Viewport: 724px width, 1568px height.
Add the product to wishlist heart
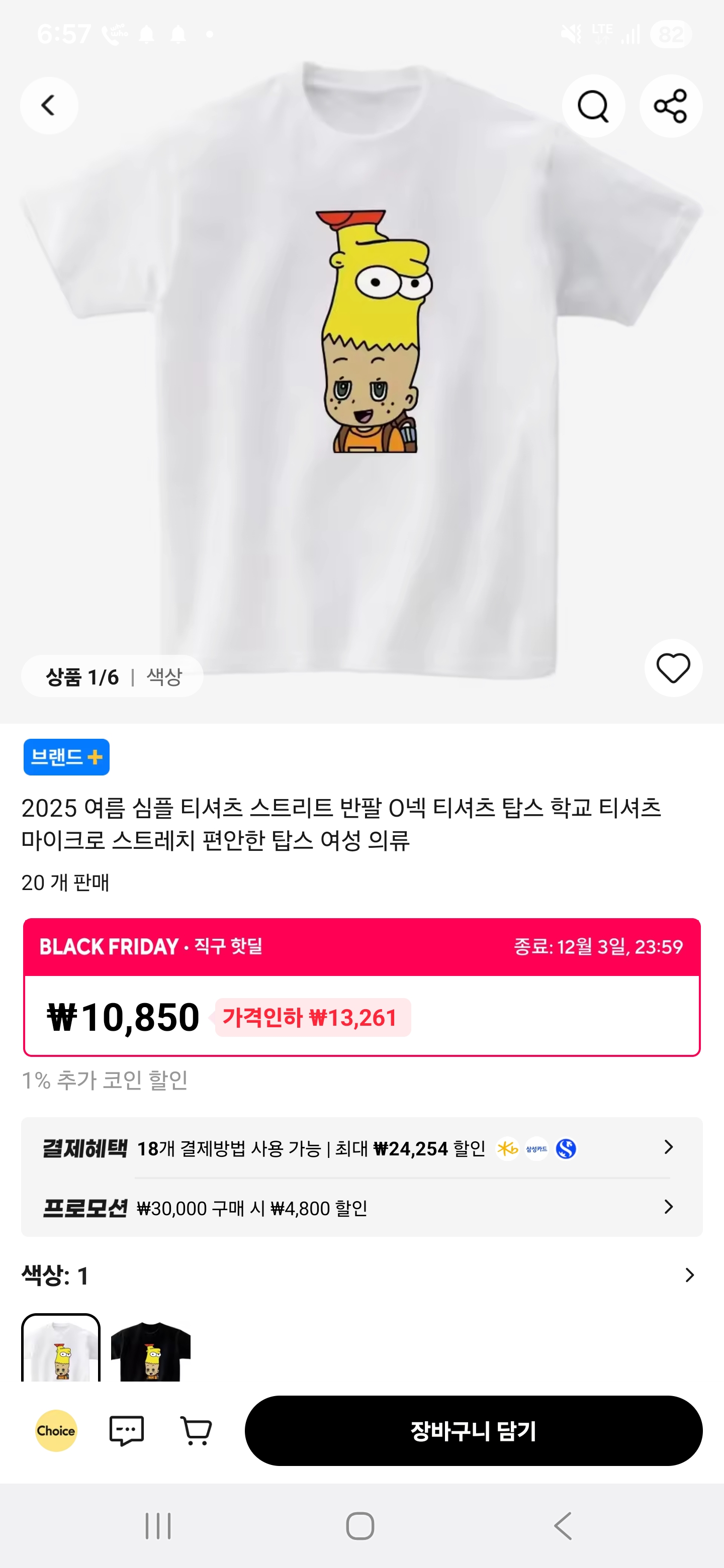click(673, 668)
